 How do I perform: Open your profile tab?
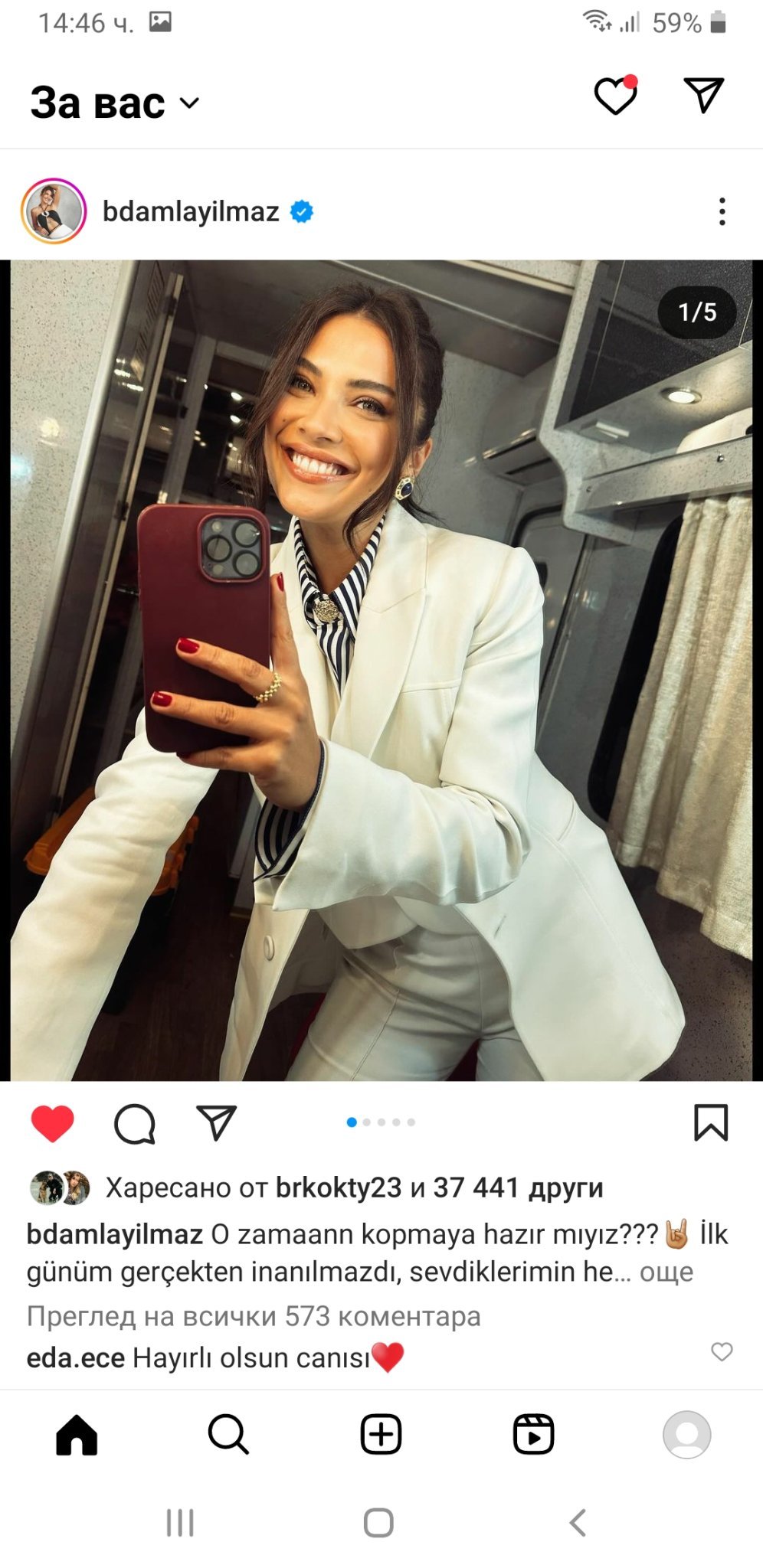point(686,1434)
